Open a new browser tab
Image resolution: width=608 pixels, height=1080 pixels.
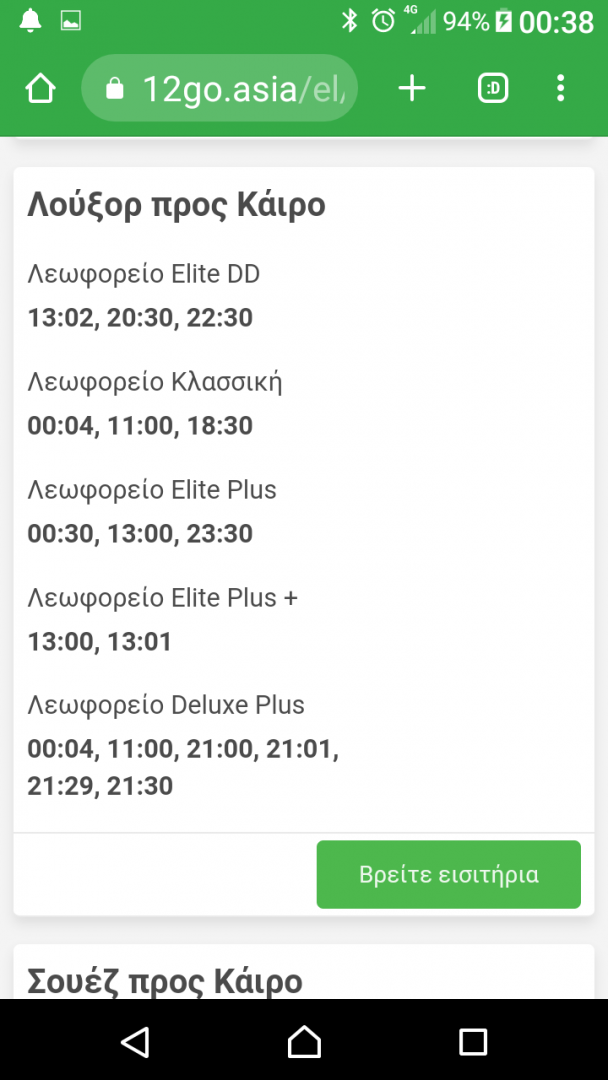point(412,89)
